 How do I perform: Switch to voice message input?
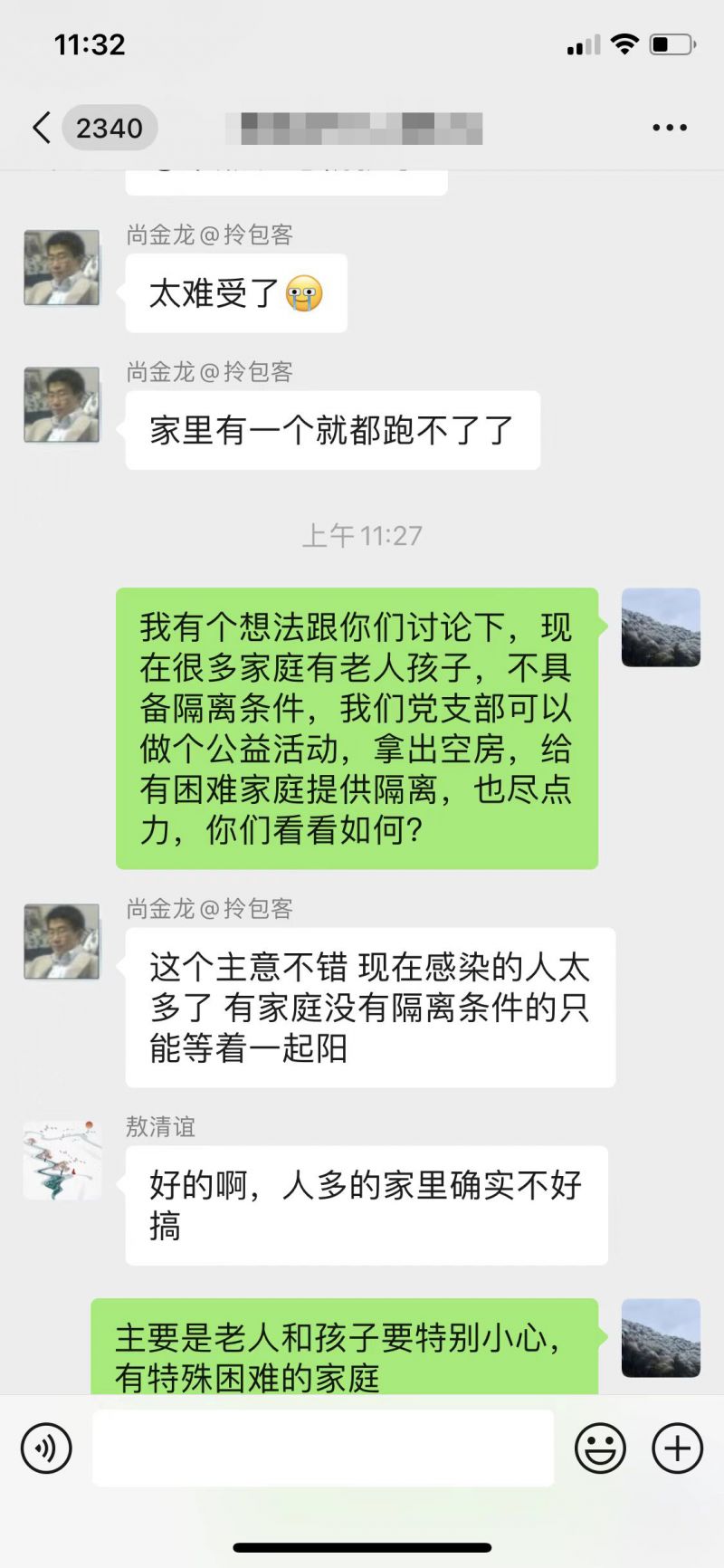coord(46,1448)
